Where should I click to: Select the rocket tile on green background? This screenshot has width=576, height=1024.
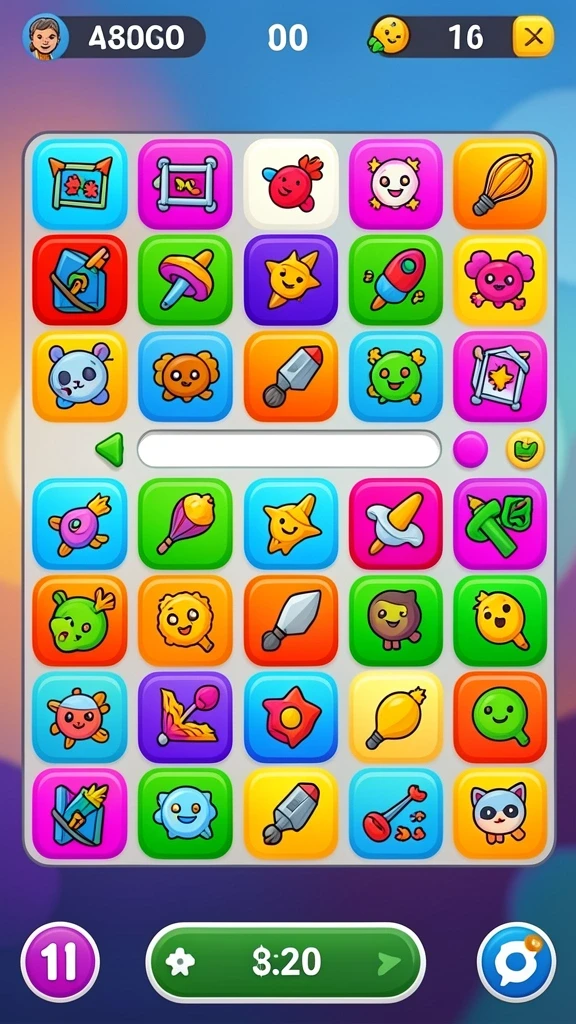tap(396, 280)
